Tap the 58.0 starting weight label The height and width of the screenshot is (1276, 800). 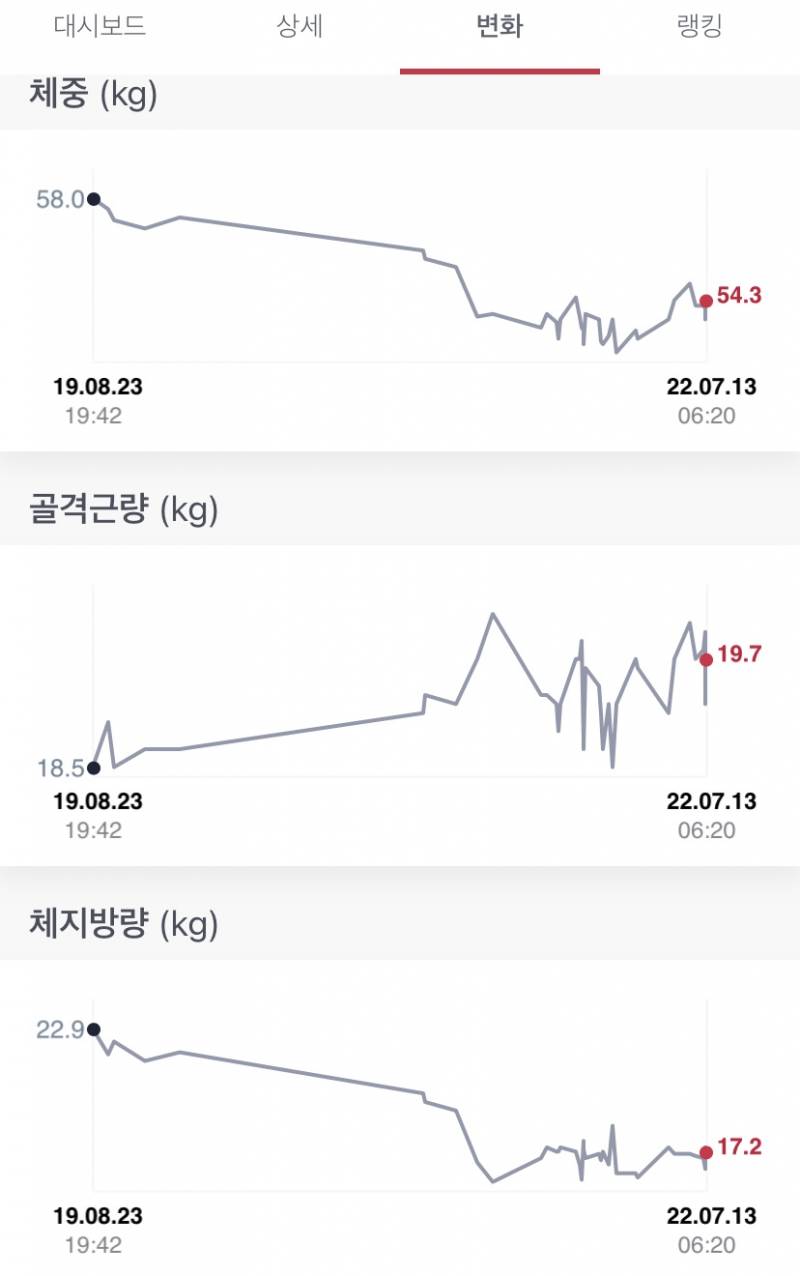(60, 198)
